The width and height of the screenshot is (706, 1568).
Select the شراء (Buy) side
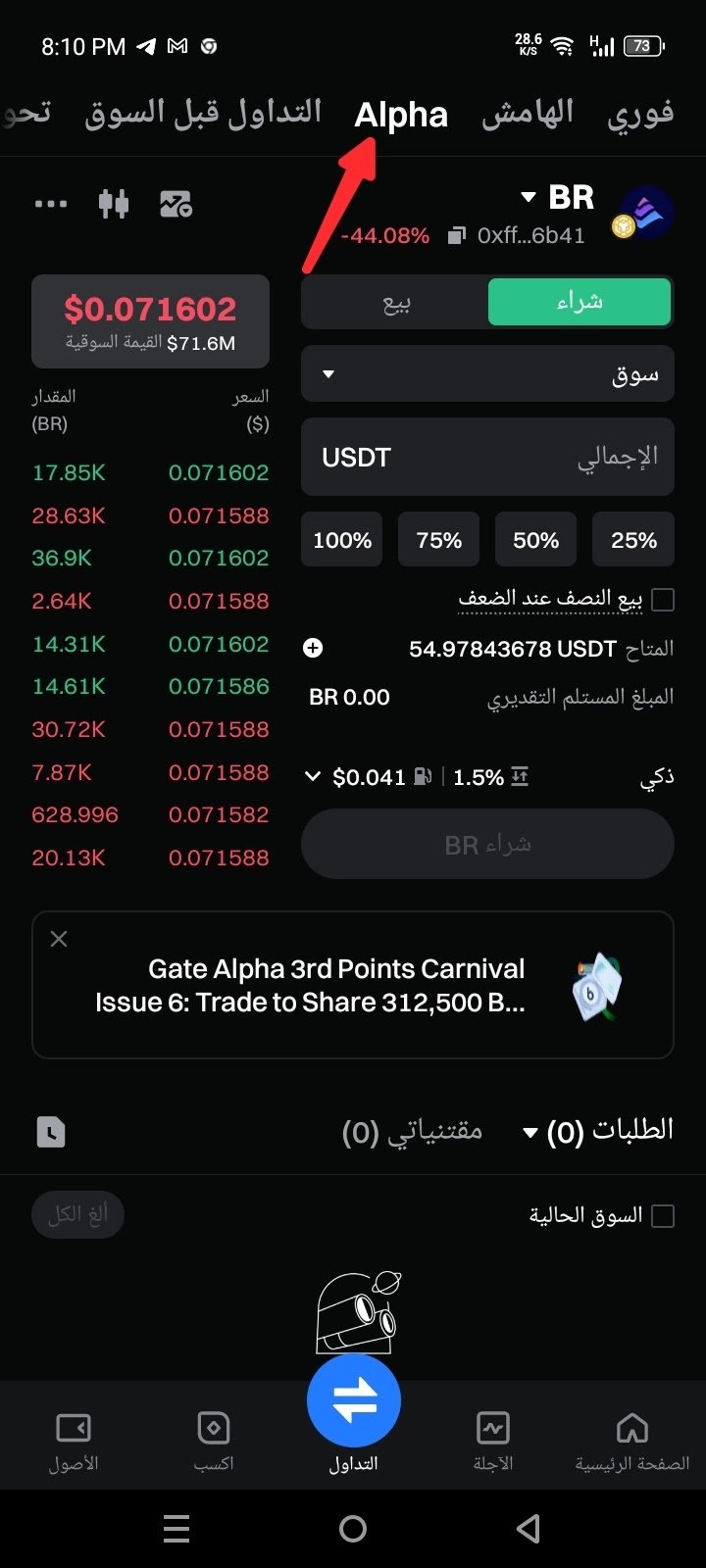pos(580,302)
